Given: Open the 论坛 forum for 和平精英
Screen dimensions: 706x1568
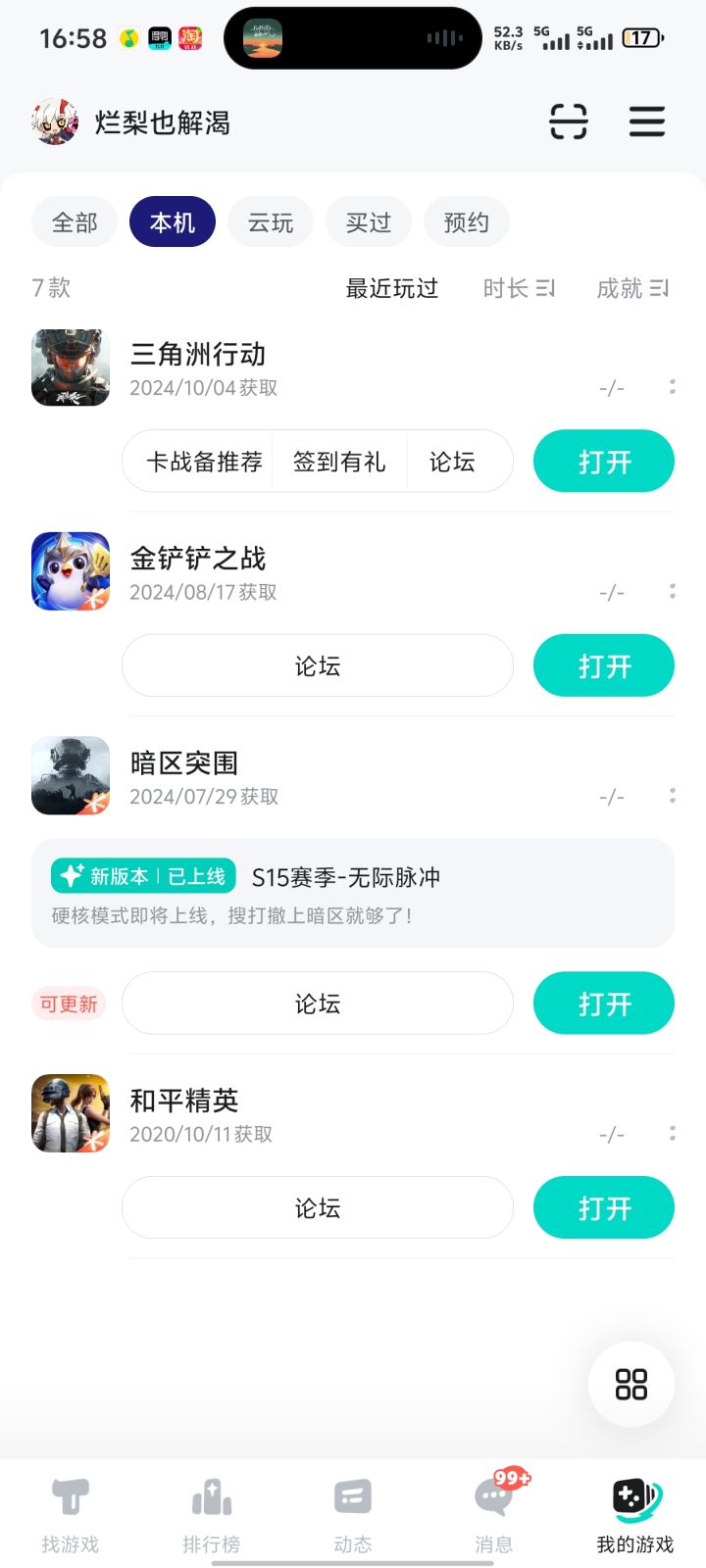Looking at the screenshot, I should pos(317,1207).
